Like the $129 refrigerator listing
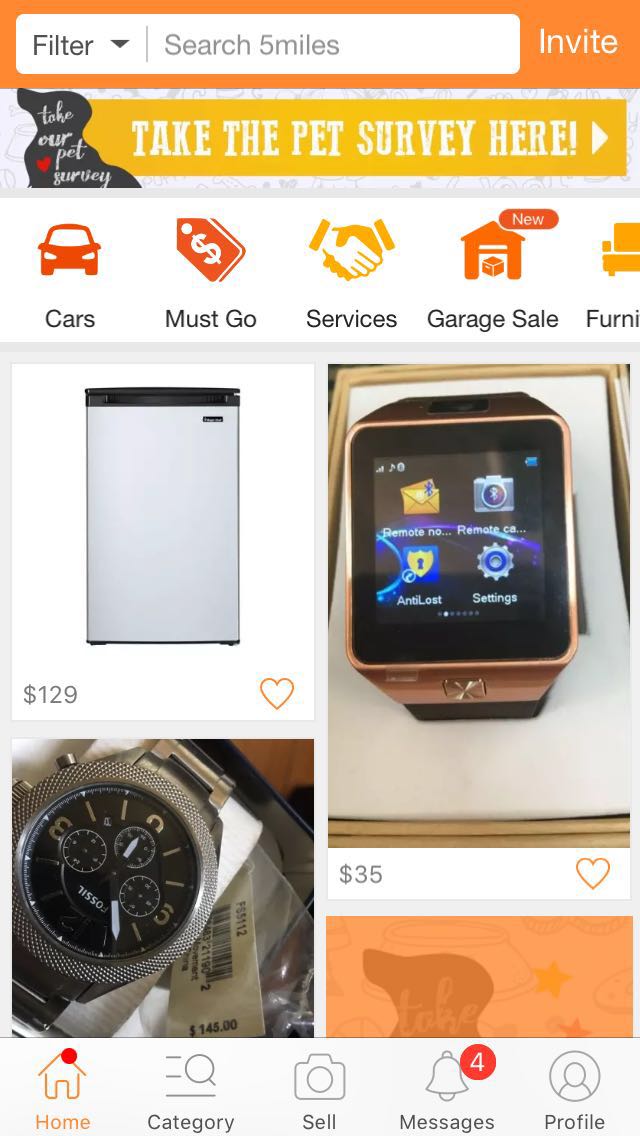Screen dimensions: 640x1136 [277, 693]
